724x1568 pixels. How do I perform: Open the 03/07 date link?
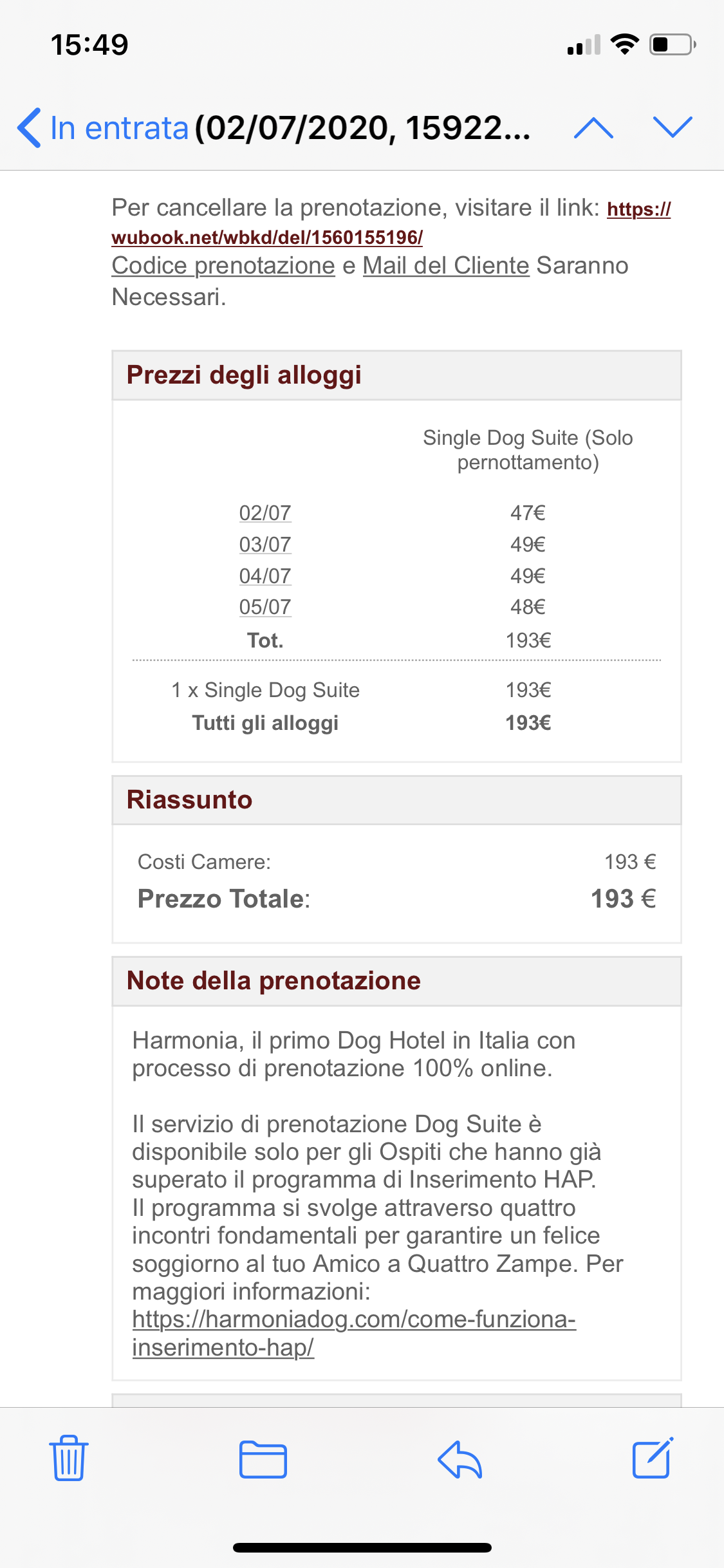point(265,545)
